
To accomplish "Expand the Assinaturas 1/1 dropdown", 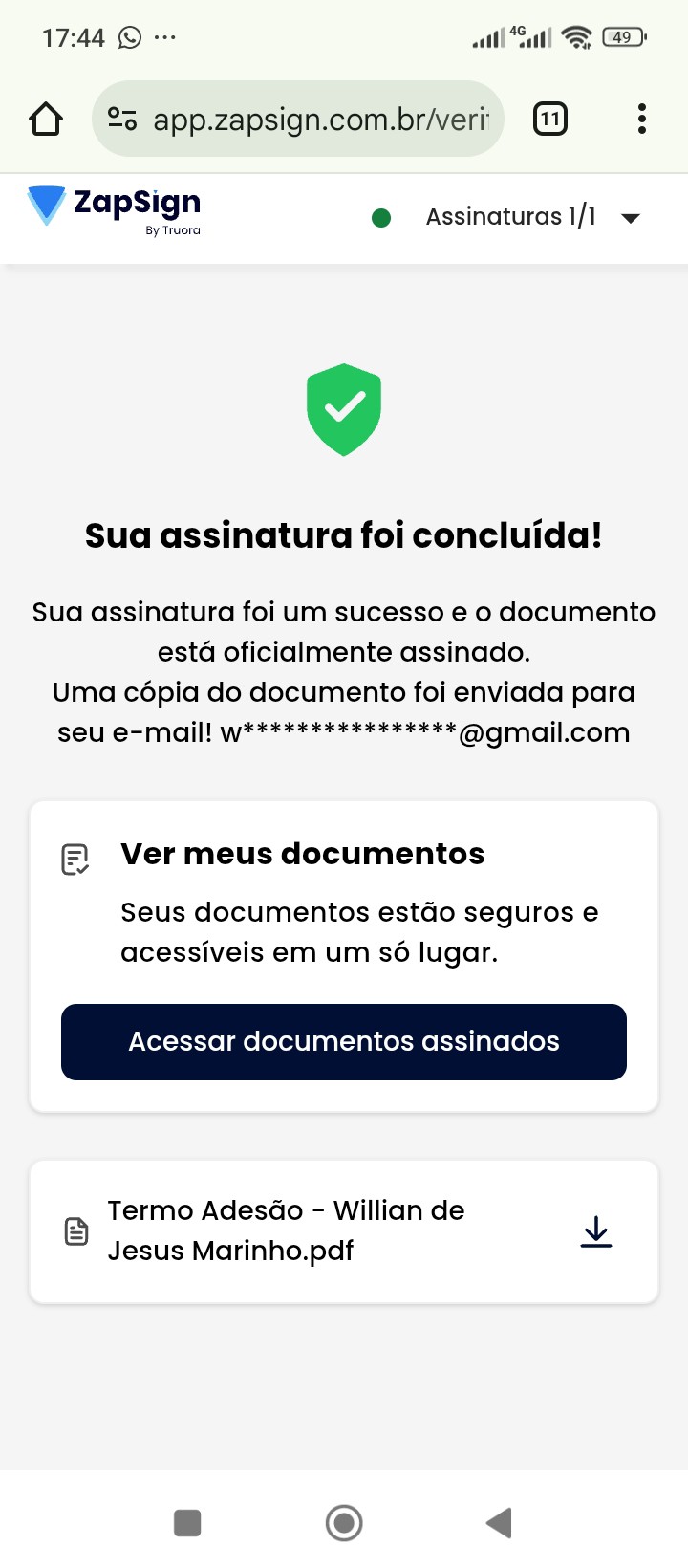I will [x=629, y=218].
